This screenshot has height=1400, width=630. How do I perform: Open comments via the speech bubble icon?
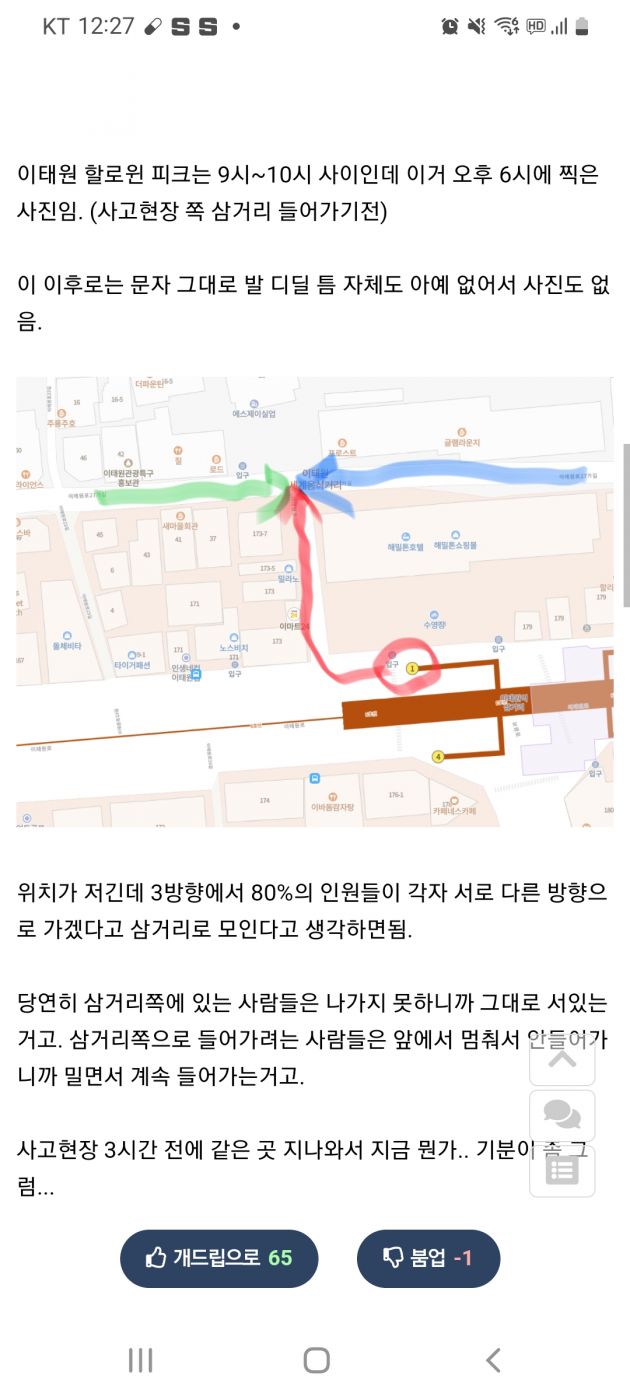[562, 1115]
